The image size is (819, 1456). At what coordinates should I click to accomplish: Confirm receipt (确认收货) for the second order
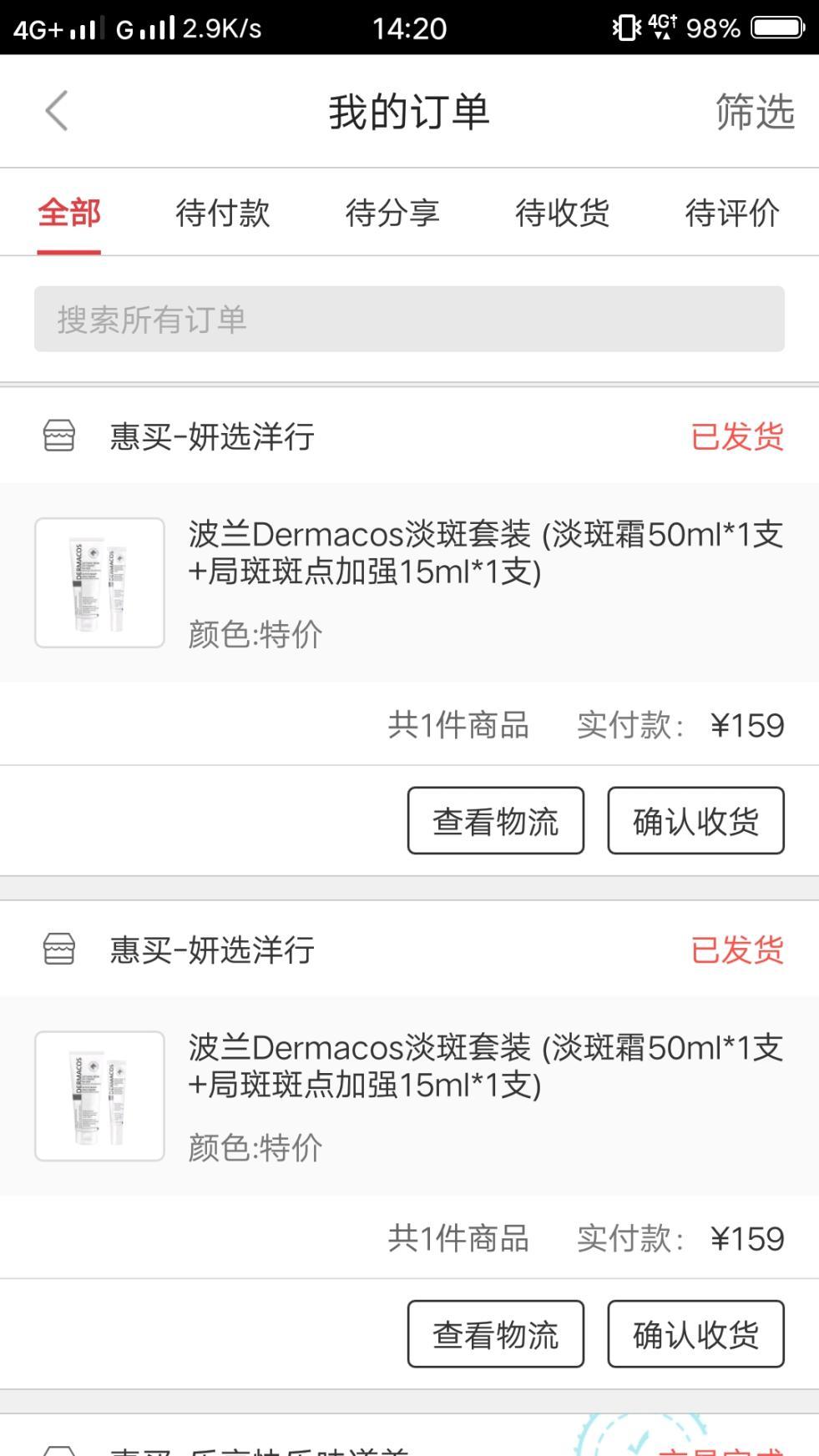(x=695, y=1333)
